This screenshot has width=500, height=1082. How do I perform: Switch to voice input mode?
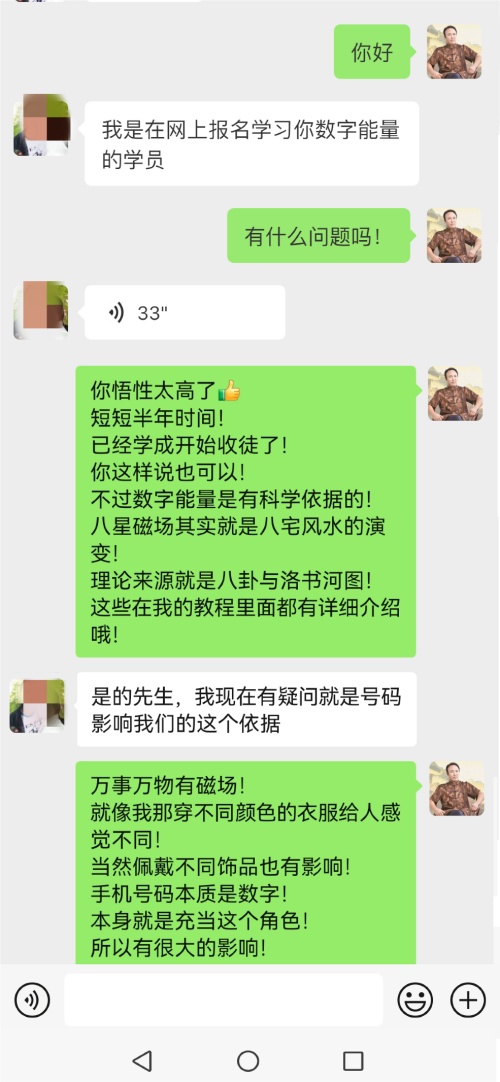(x=32, y=999)
